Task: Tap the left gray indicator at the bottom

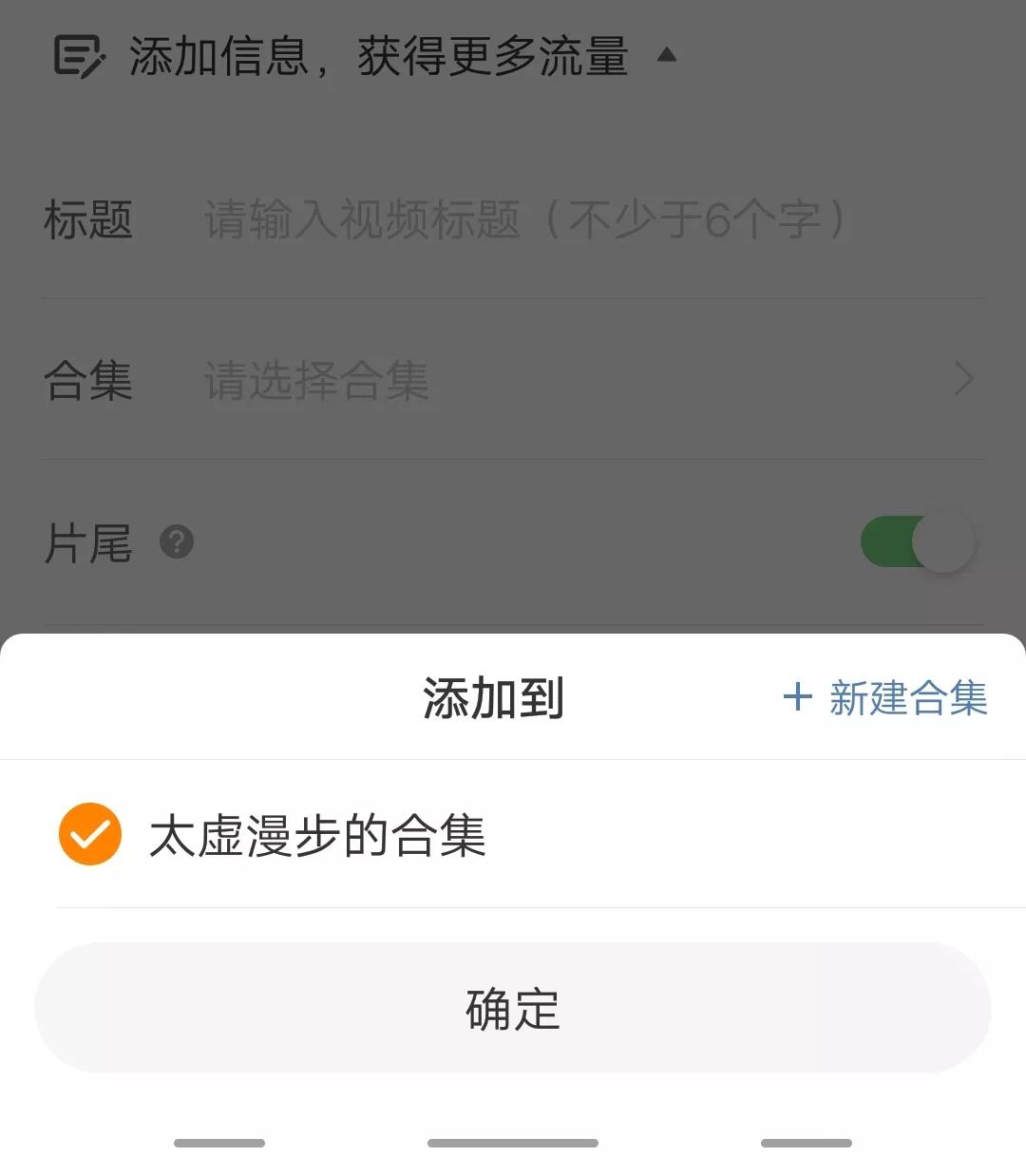Action: pyautogui.click(x=219, y=1143)
